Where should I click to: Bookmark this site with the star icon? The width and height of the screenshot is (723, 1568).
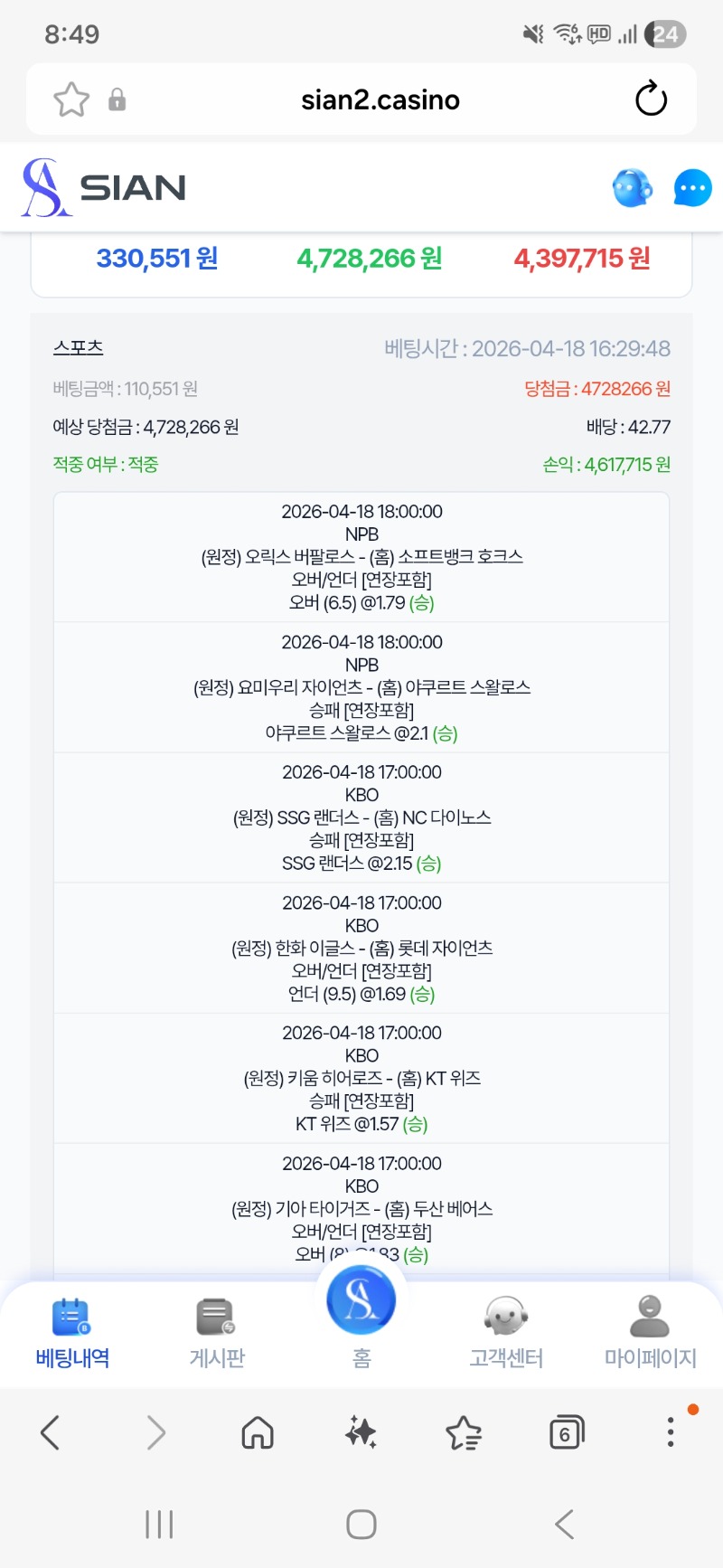coord(71,99)
